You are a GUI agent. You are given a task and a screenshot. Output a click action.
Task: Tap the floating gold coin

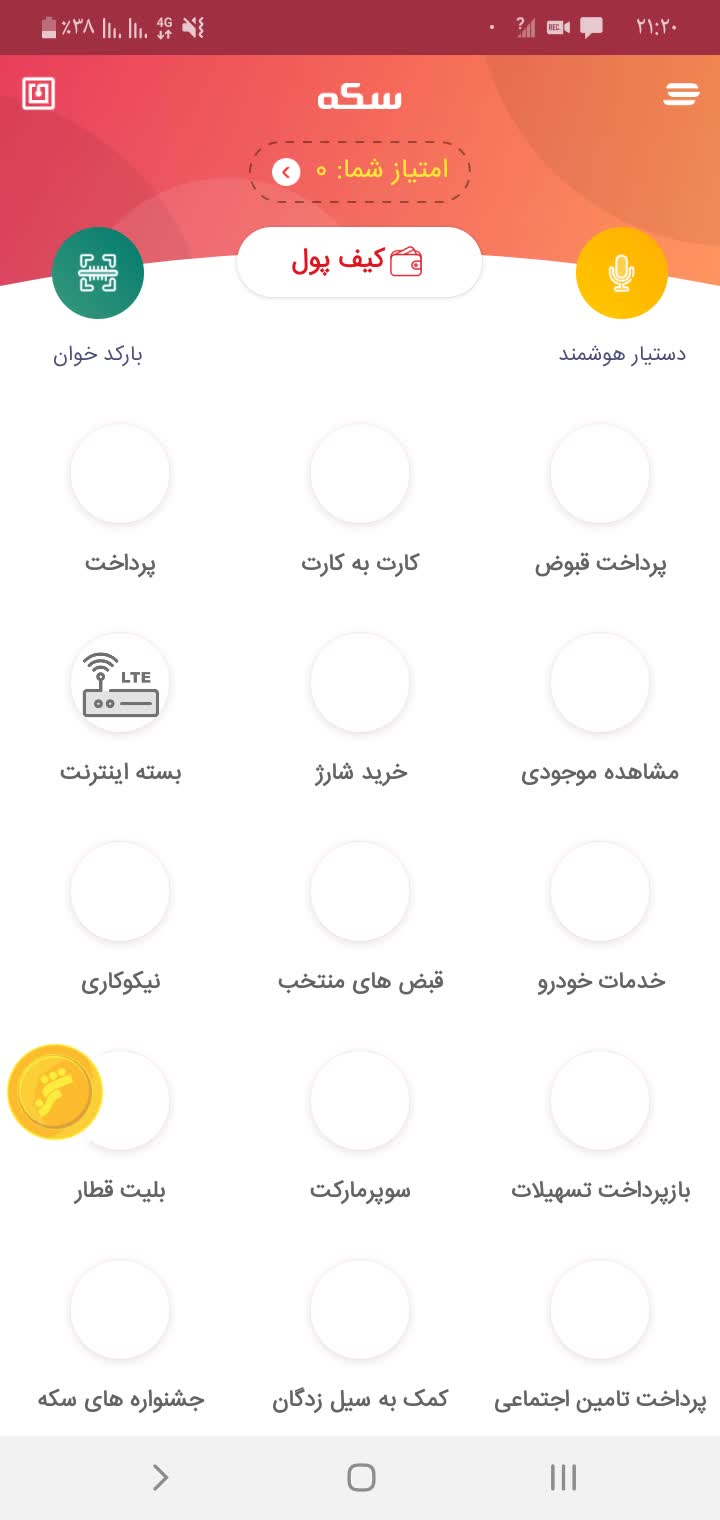click(55, 1092)
